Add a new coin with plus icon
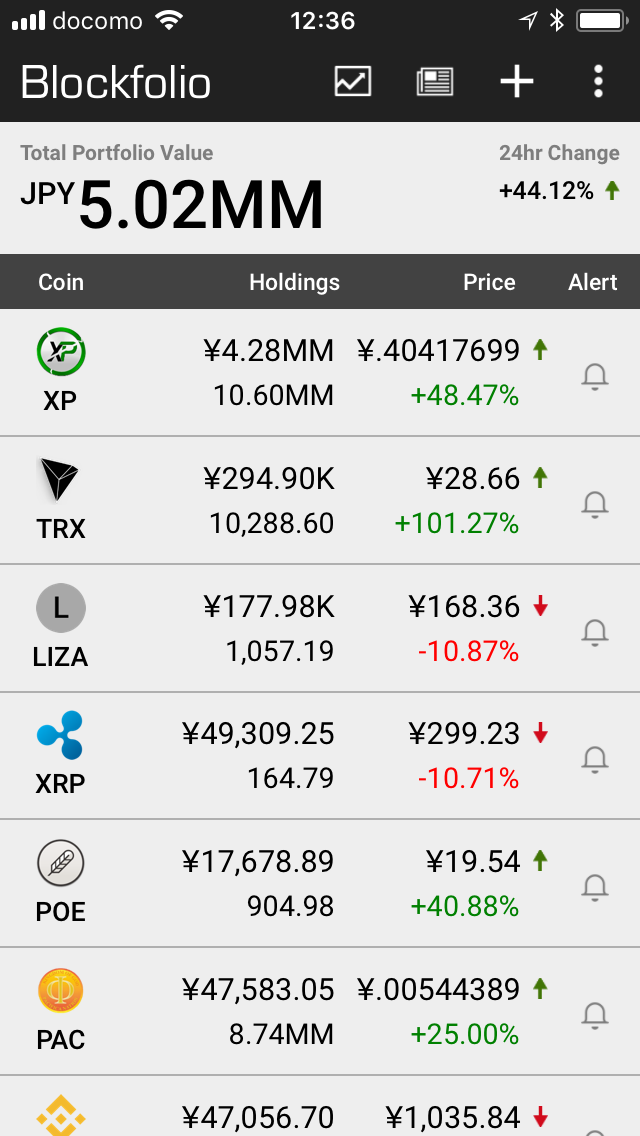Screen dimensions: 640x1136 click(517, 81)
